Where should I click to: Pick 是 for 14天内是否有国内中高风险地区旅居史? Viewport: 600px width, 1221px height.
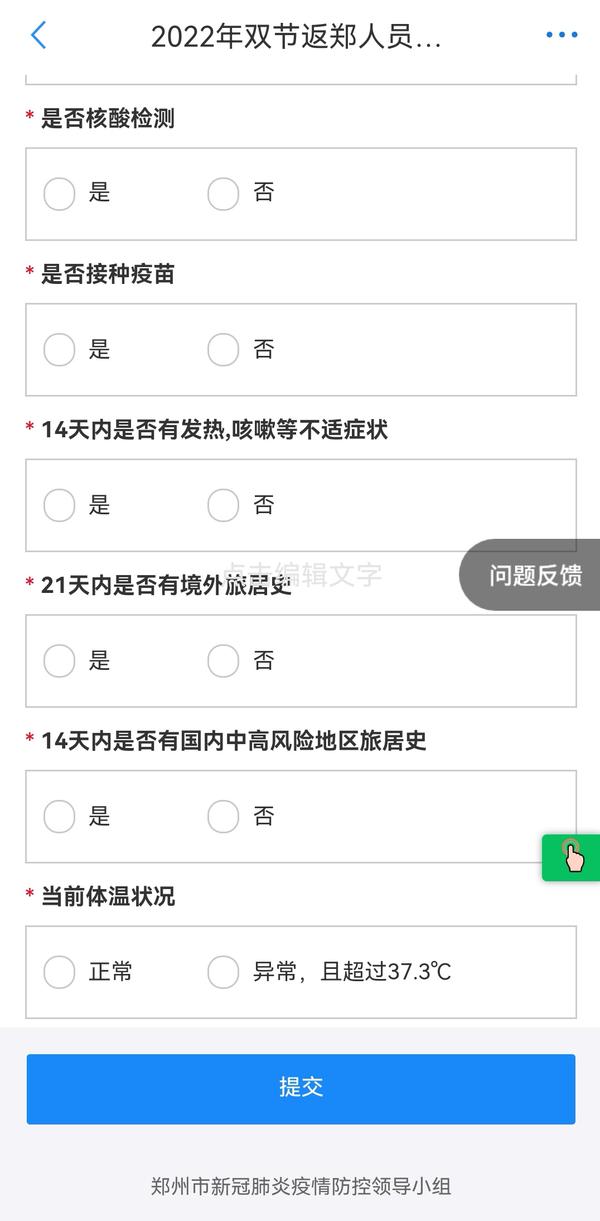tap(60, 817)
